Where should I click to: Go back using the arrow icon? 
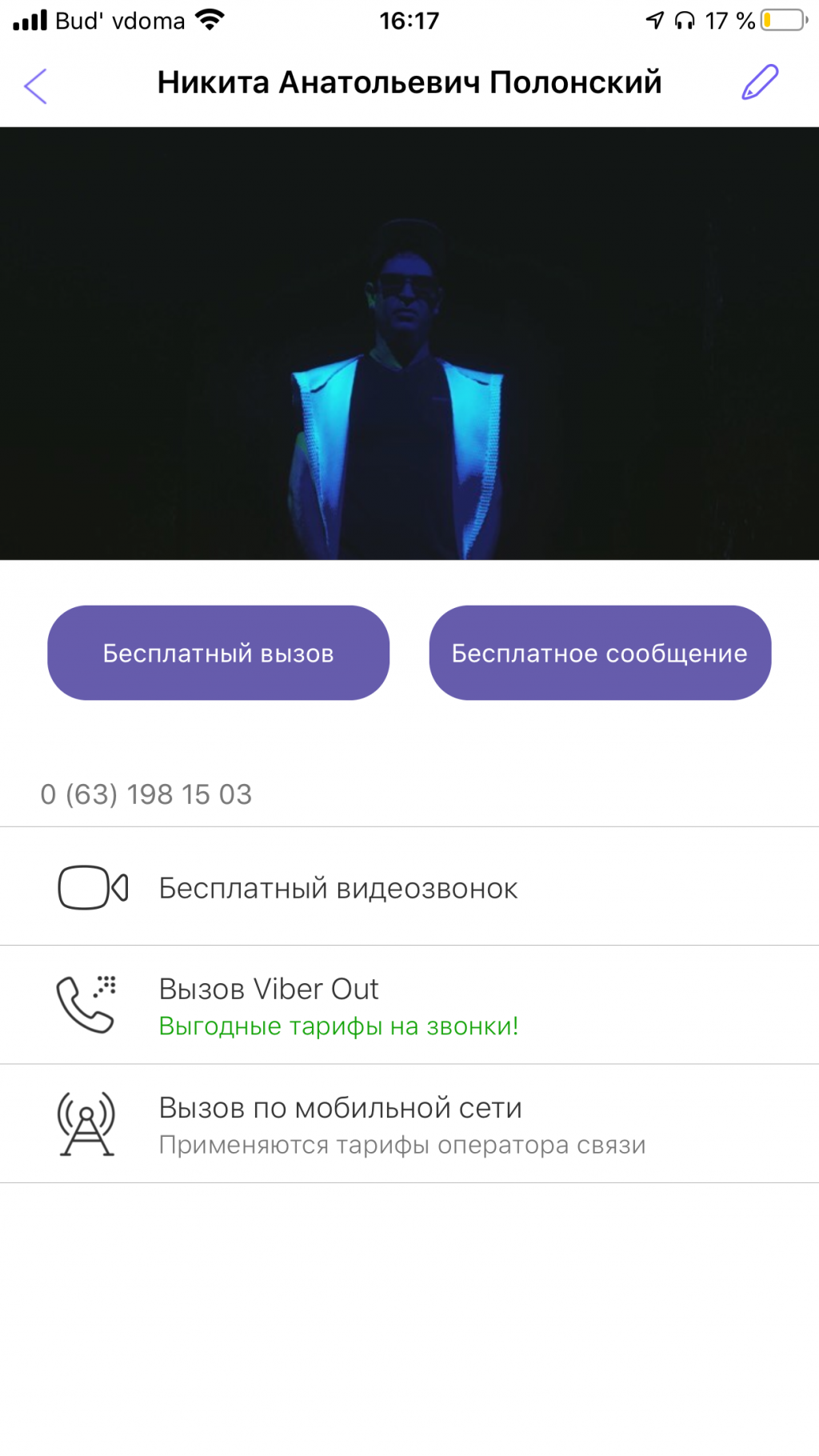36,86
